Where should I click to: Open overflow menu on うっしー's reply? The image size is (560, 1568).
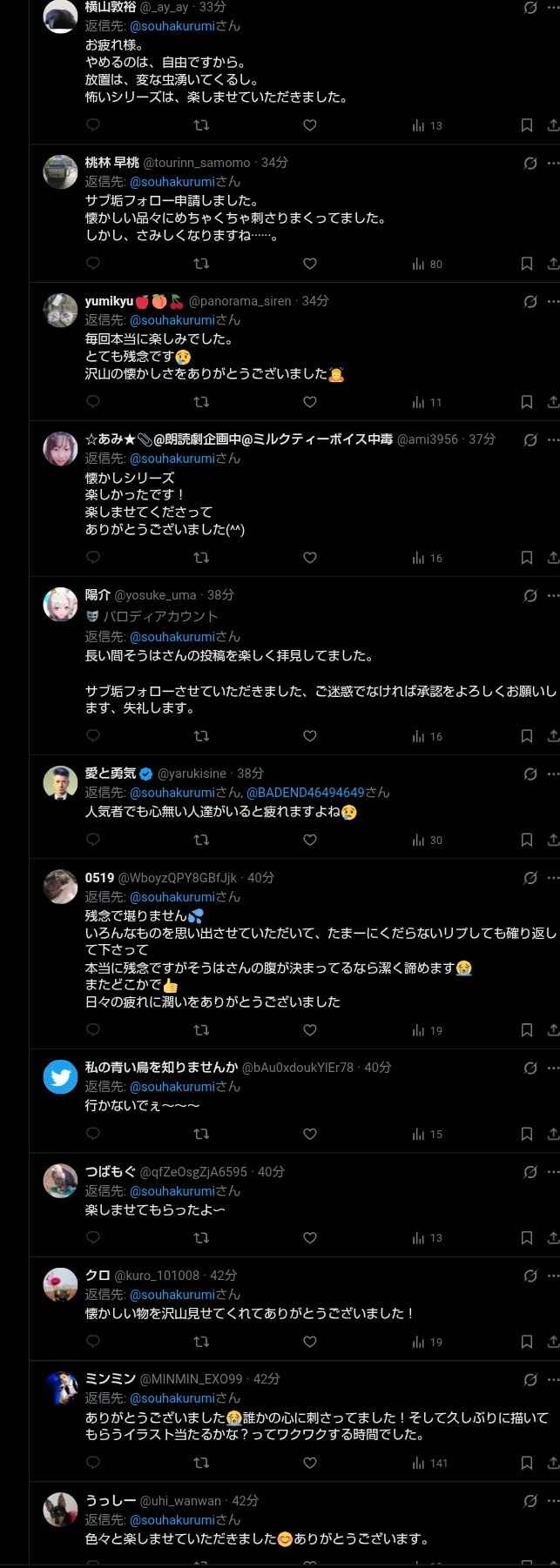pos(552,1501)
